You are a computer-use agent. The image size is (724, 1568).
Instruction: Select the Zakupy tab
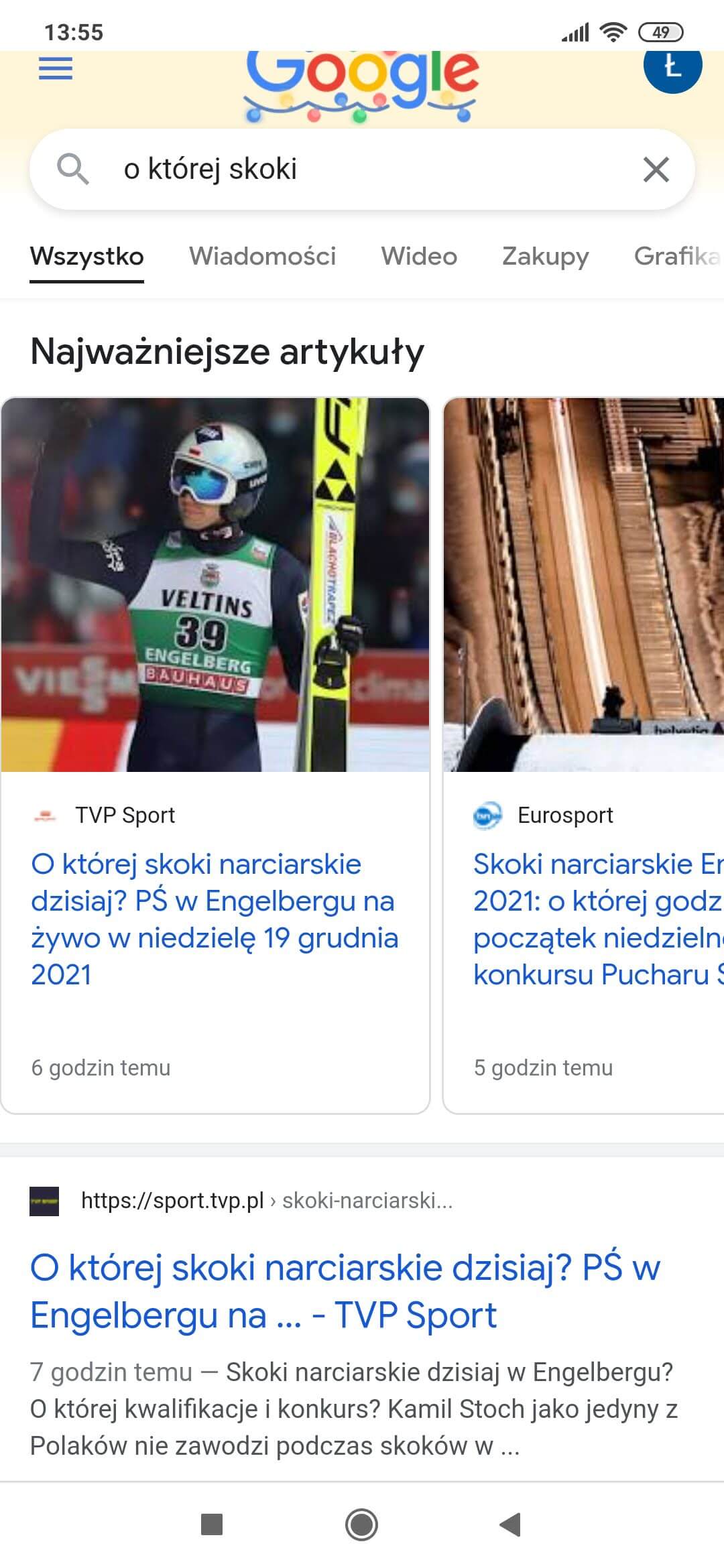(544, 256)
